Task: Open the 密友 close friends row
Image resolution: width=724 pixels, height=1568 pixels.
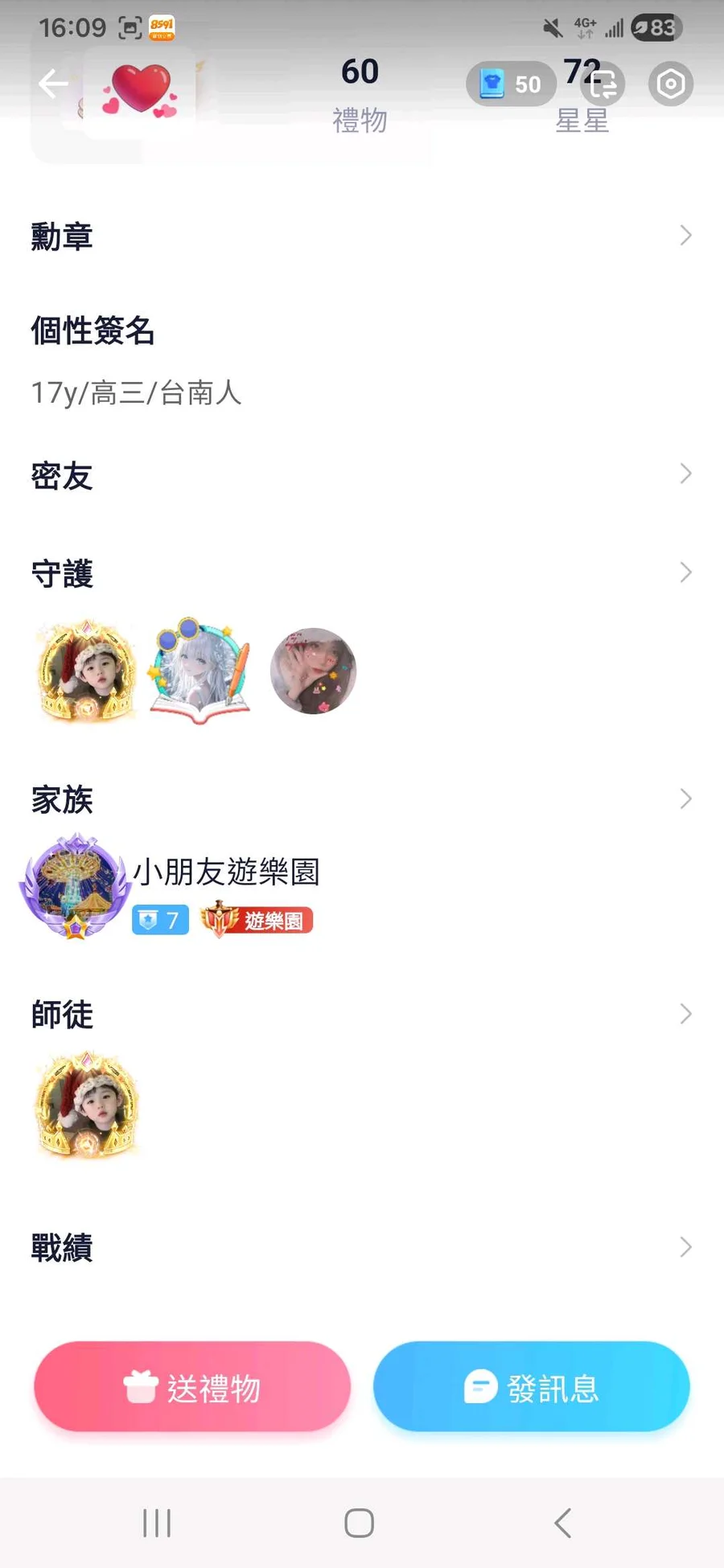Action: coord(362,475)
